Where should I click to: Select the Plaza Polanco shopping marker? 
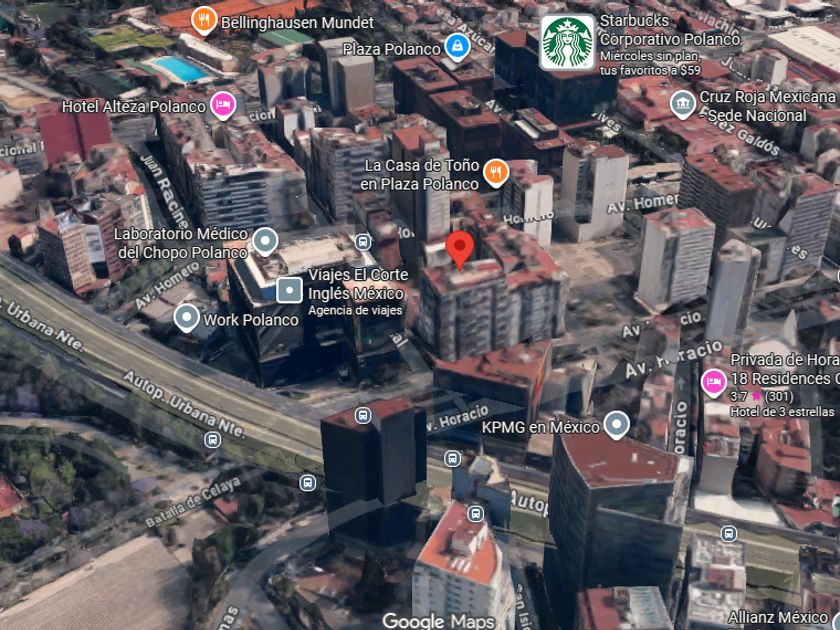point(458,47)
